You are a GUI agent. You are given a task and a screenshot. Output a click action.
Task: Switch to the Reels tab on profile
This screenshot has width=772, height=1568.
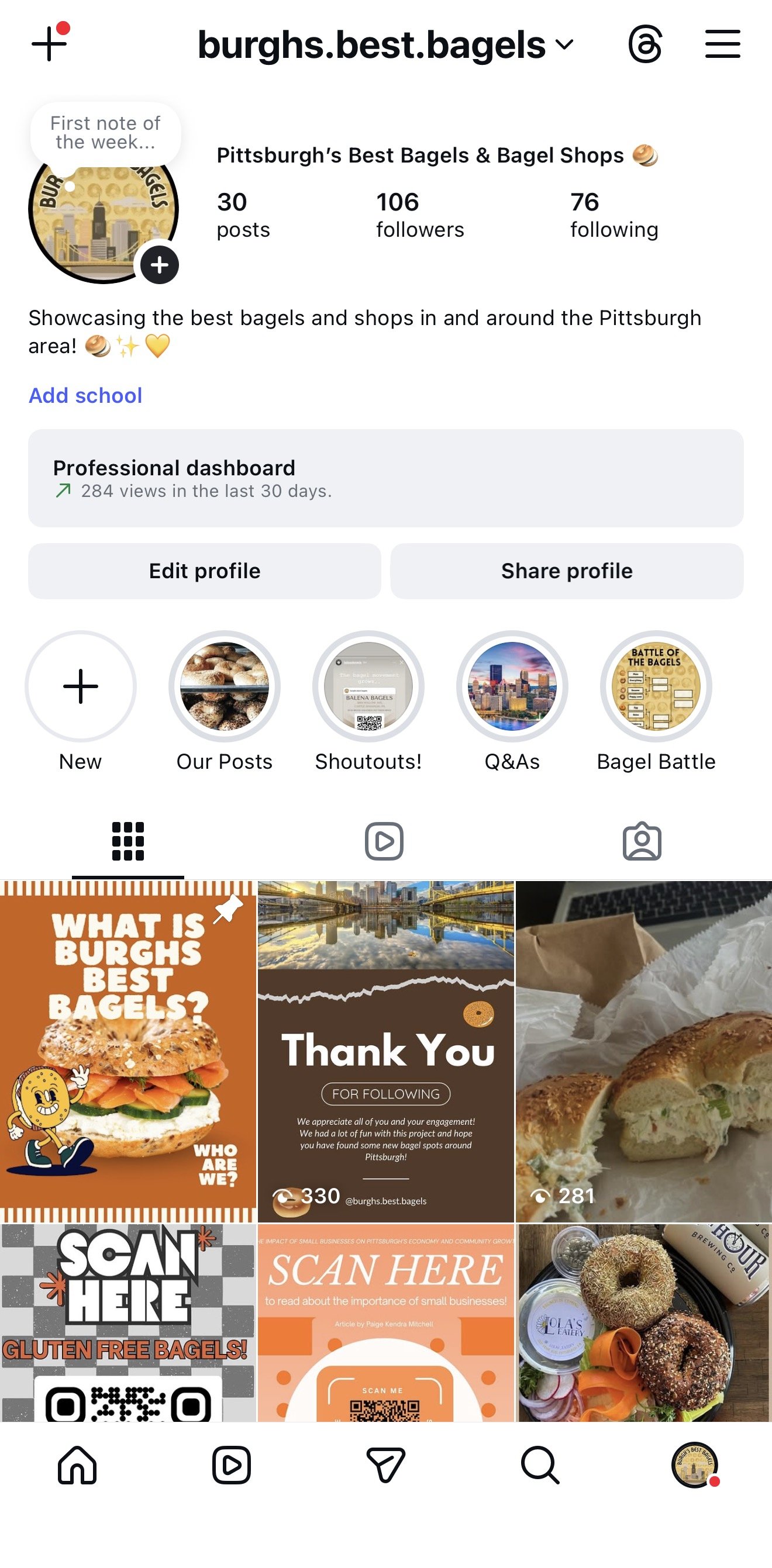coord(384,841)
